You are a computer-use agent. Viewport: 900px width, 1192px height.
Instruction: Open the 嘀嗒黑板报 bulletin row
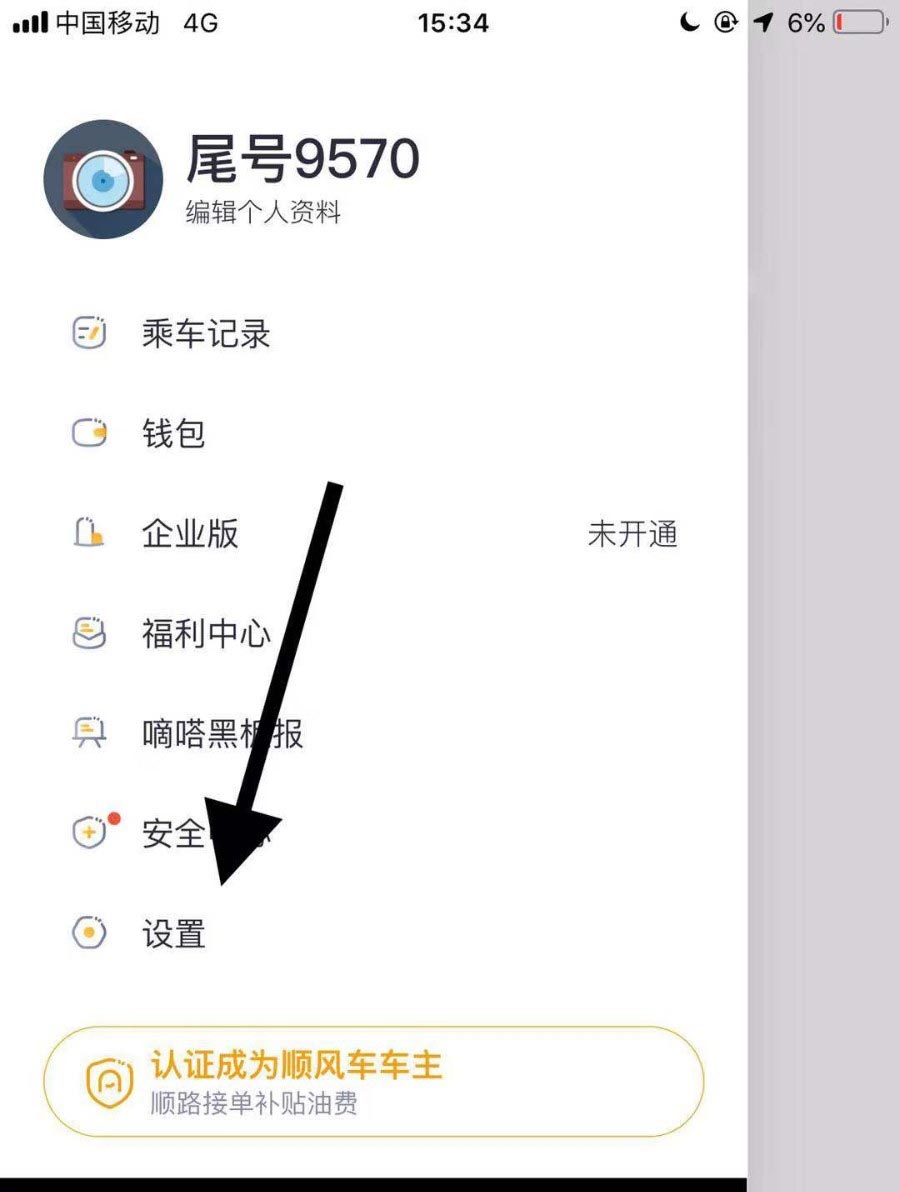(x=222, y=734)
